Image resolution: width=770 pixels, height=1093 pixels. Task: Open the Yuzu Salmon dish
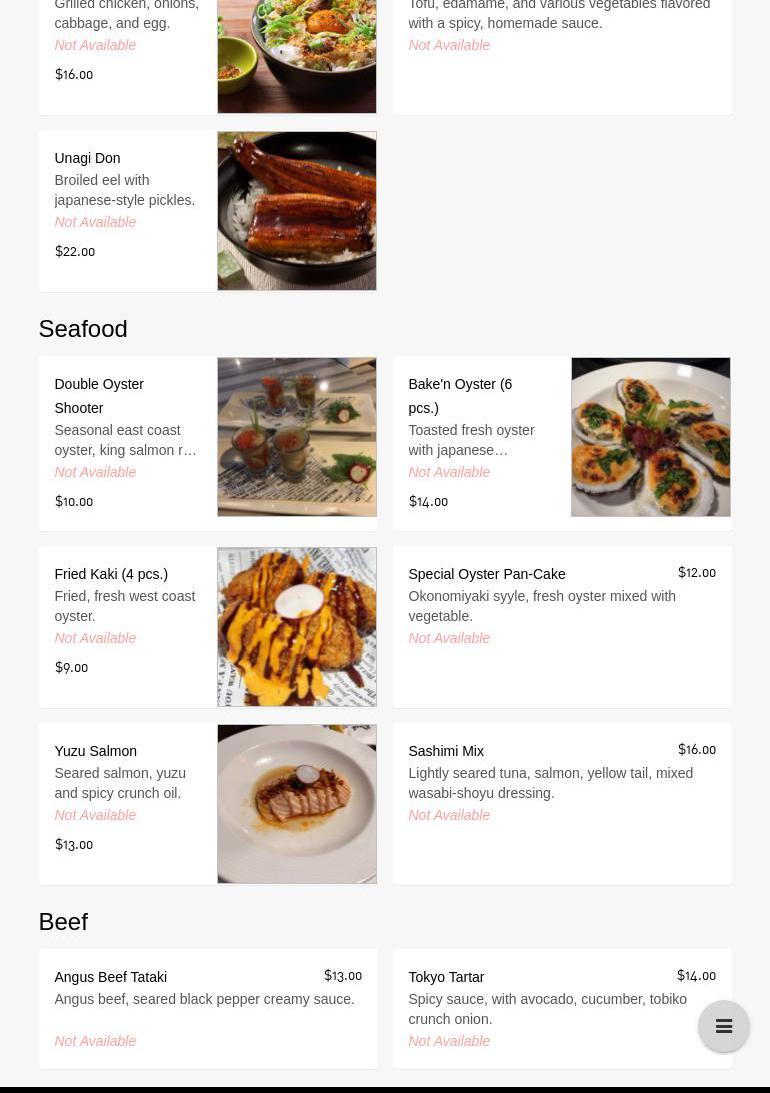point(207,804)
